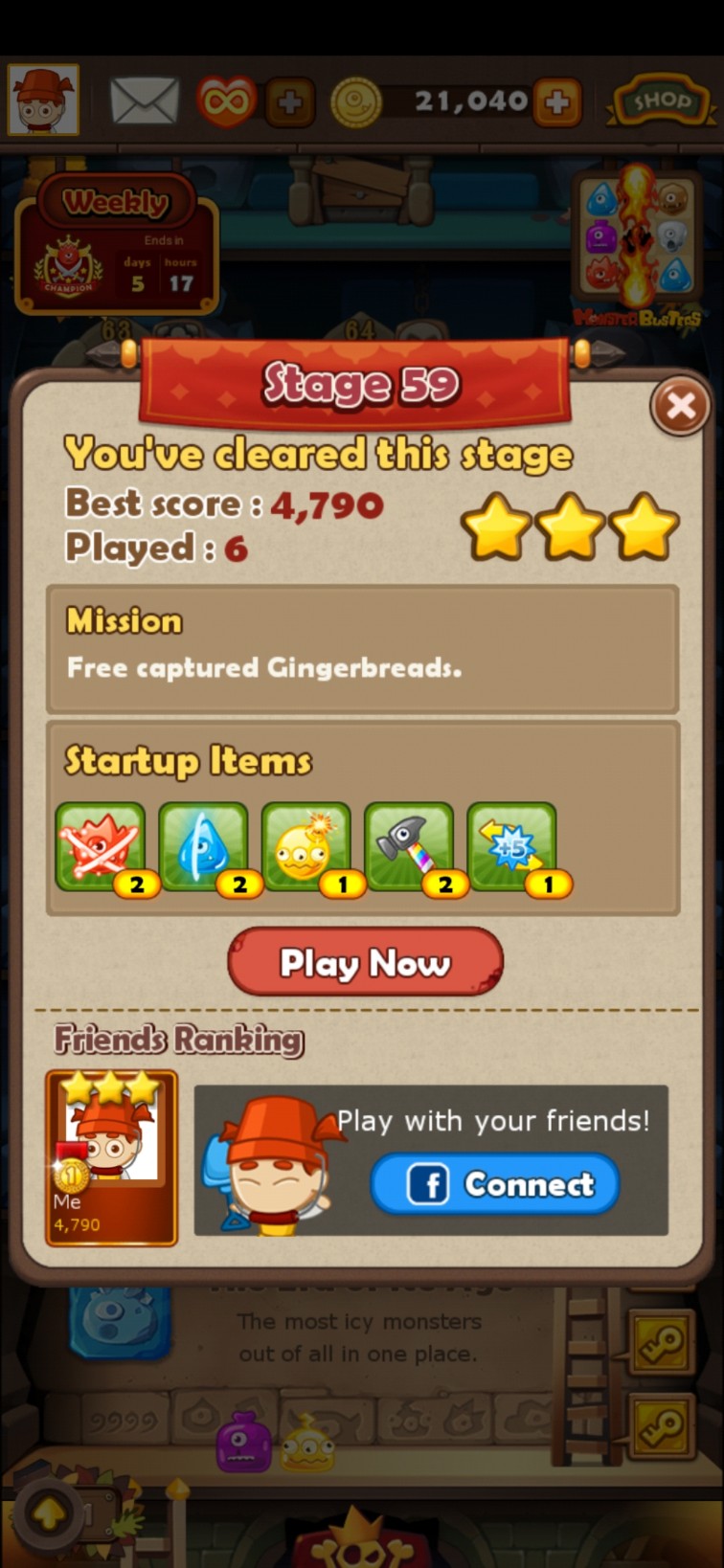Close the Stage 59 dialog
The width and height of the screenshot is (724, 1568).
680,407
